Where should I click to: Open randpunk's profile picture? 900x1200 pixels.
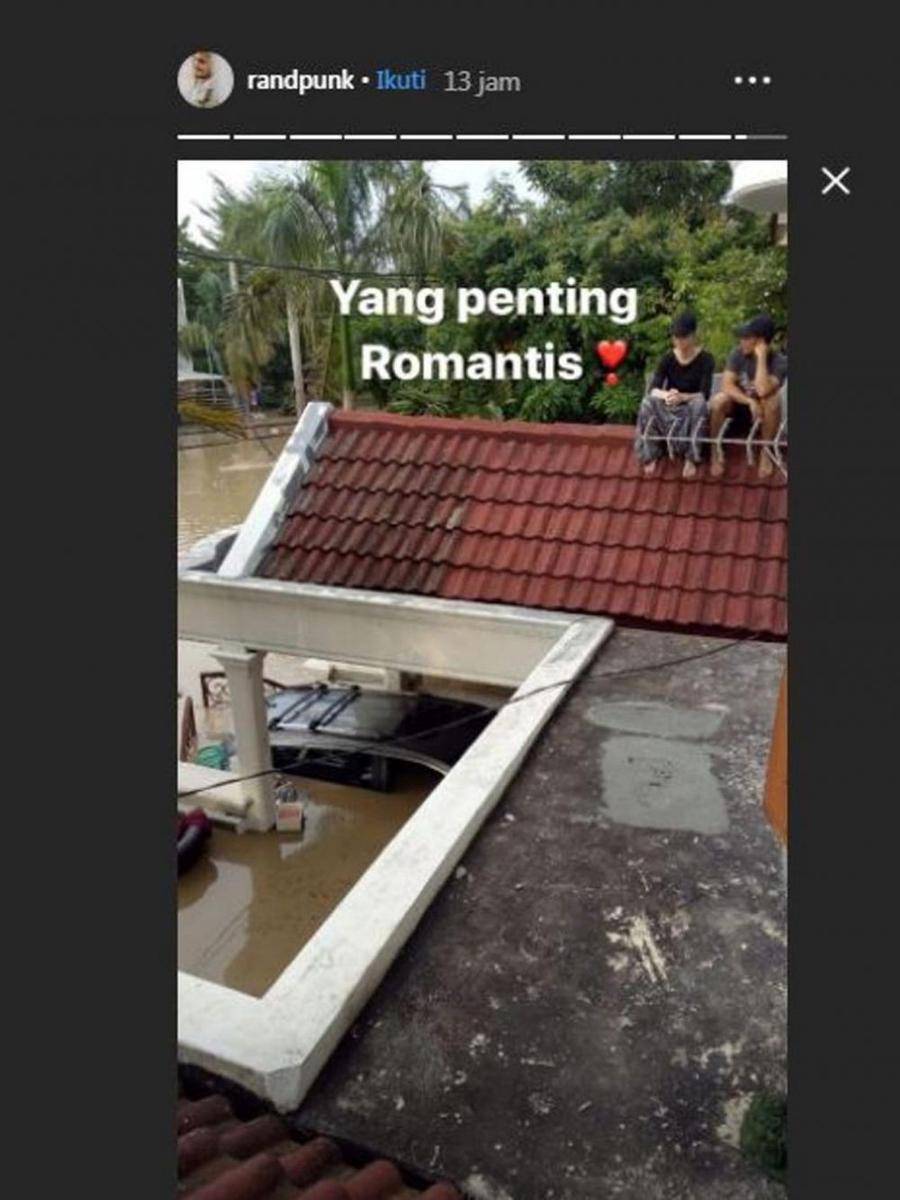(x=205, y=80)
